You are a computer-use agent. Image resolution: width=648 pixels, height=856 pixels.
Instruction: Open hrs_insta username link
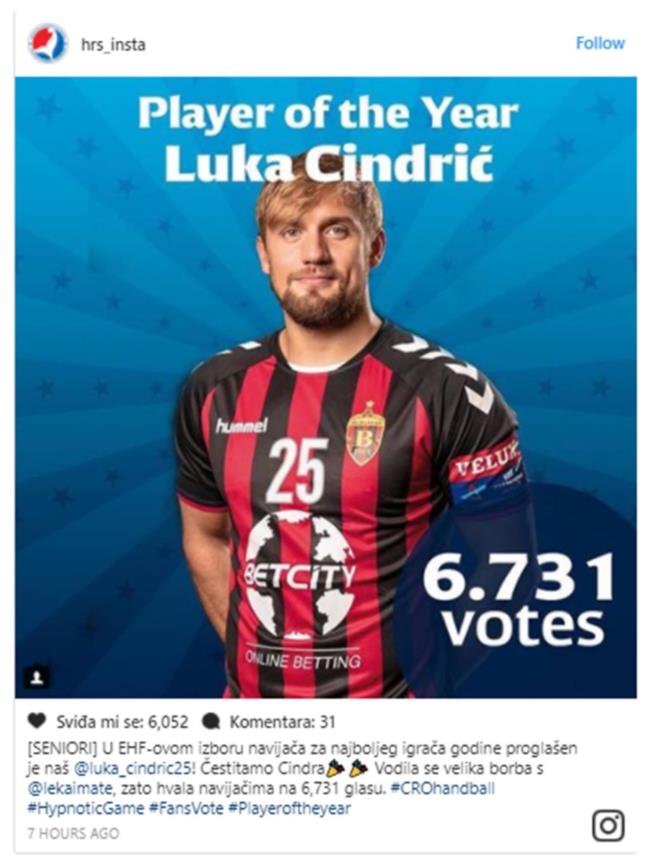click(113, 44)
